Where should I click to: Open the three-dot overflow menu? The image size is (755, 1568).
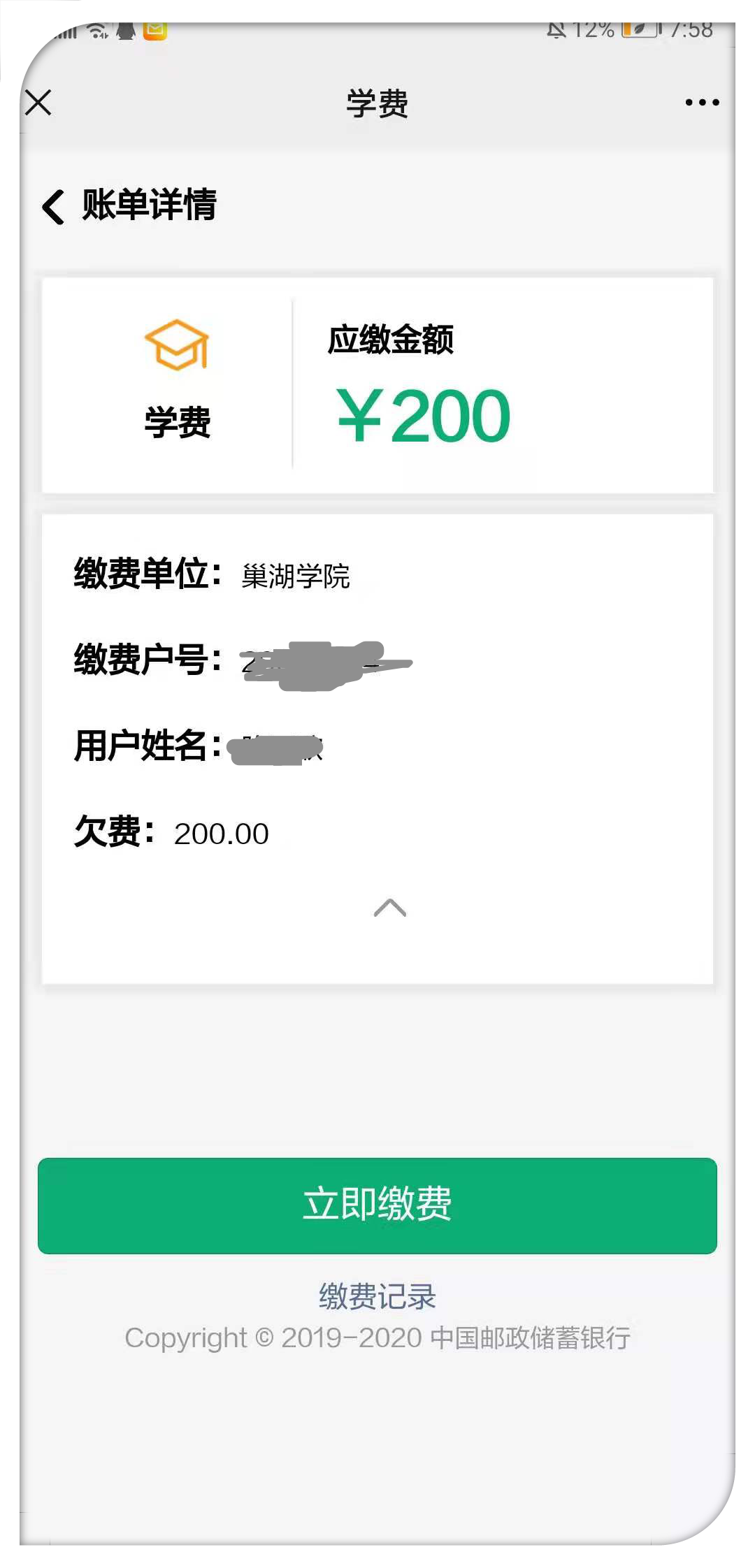tap(702, 103)
